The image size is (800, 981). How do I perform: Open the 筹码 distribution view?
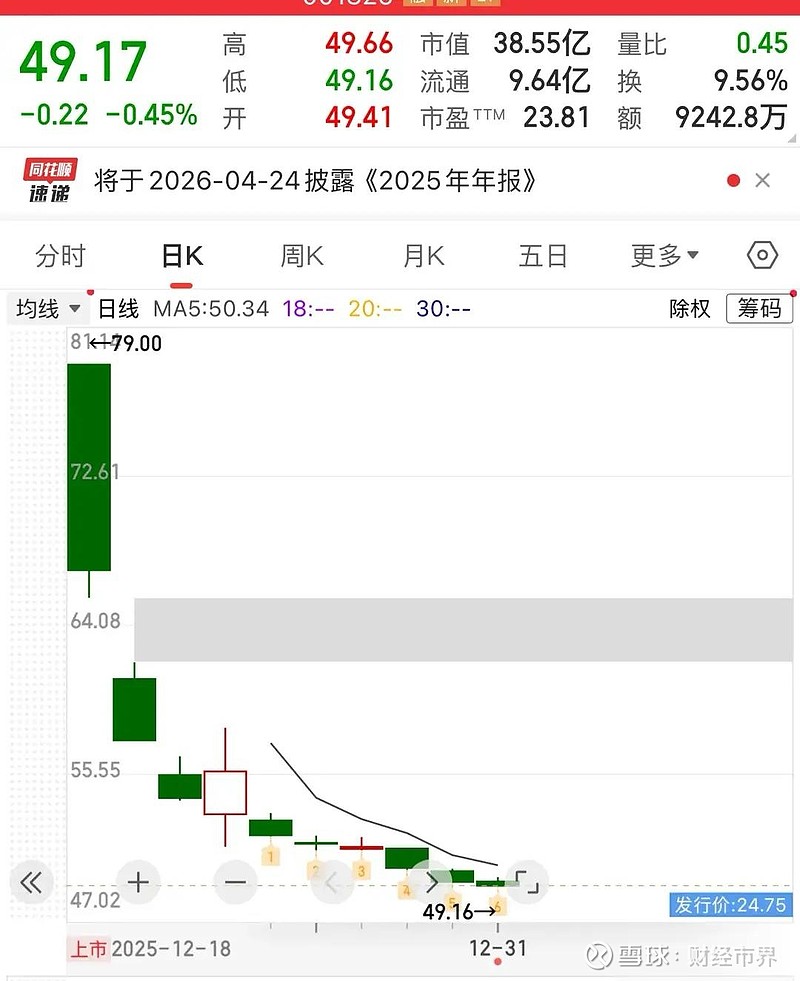pyautogui.click(x=759, y=309)
